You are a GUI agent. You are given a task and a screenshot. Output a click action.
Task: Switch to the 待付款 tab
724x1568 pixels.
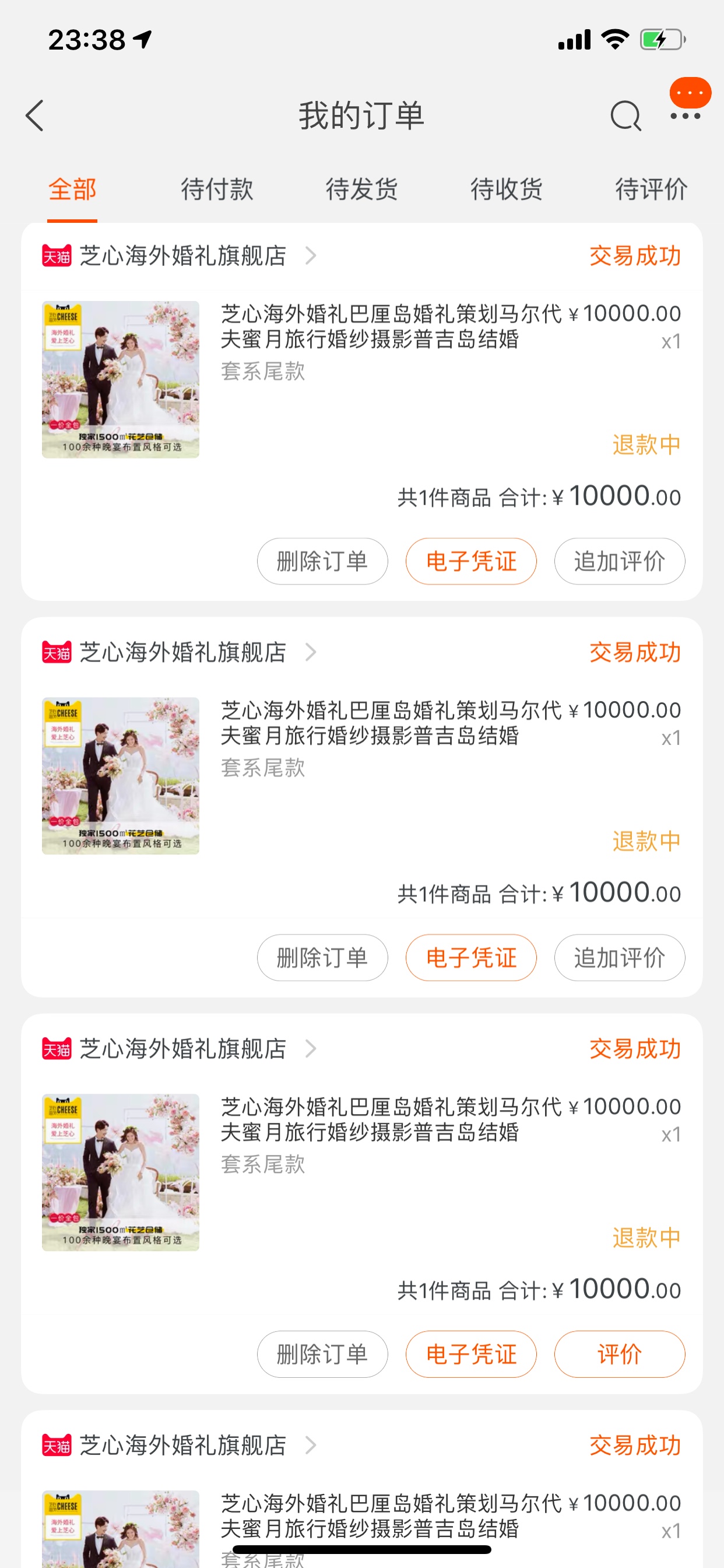coord(217,188)
